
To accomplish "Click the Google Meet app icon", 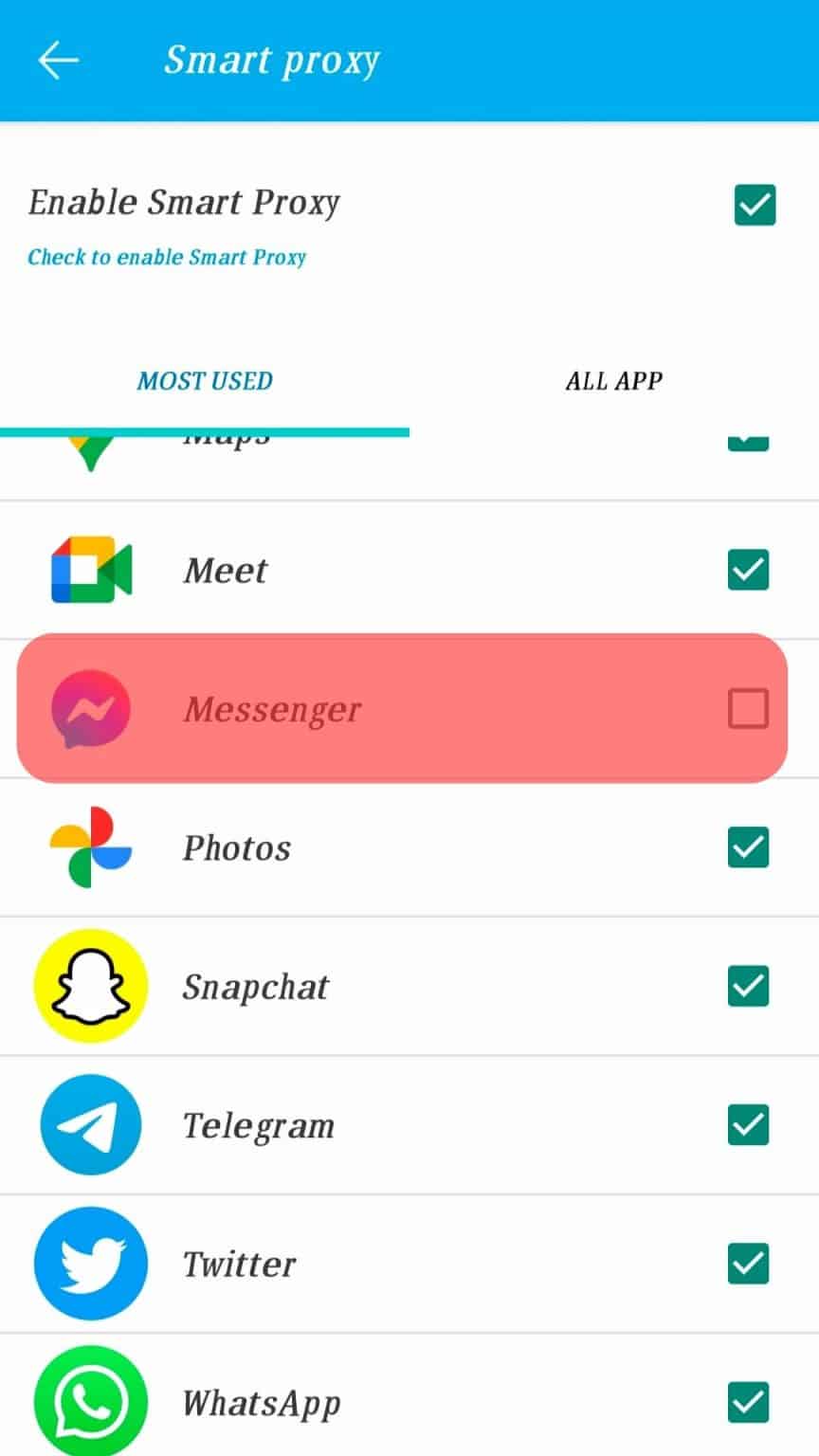I will coord(90,569).
